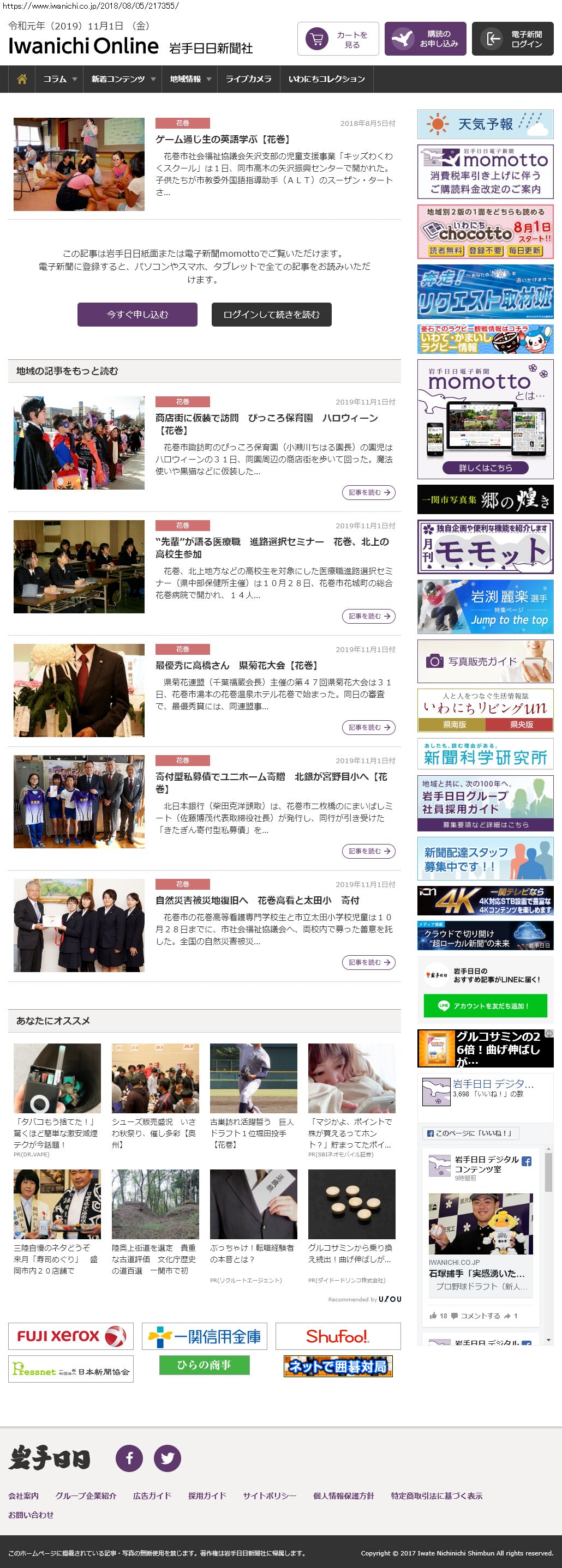Open the home icon in navigation bar
The width and height of the screenshot is (562, 1568).
pyautogui.click(x=22, y=79)
